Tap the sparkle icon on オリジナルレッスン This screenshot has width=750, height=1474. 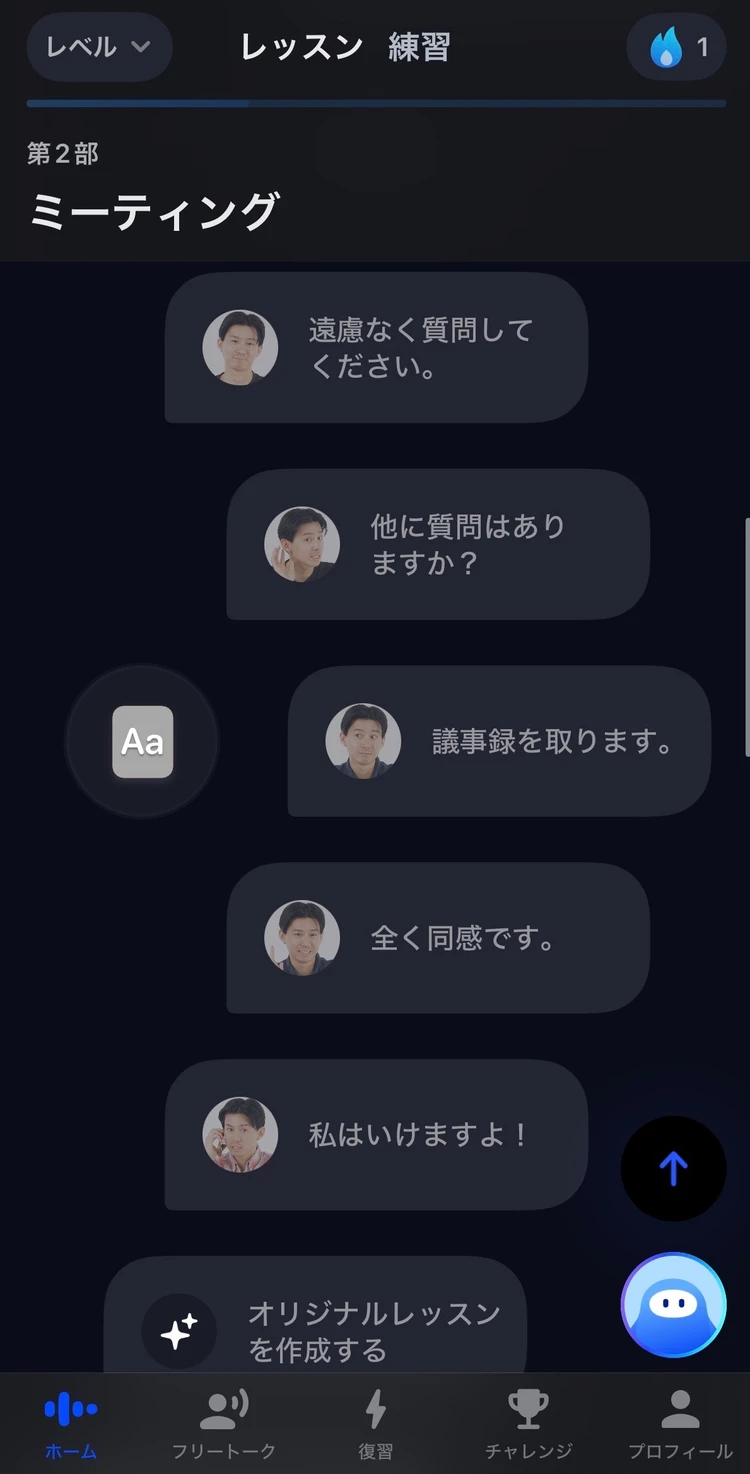tap(179, 1330)
